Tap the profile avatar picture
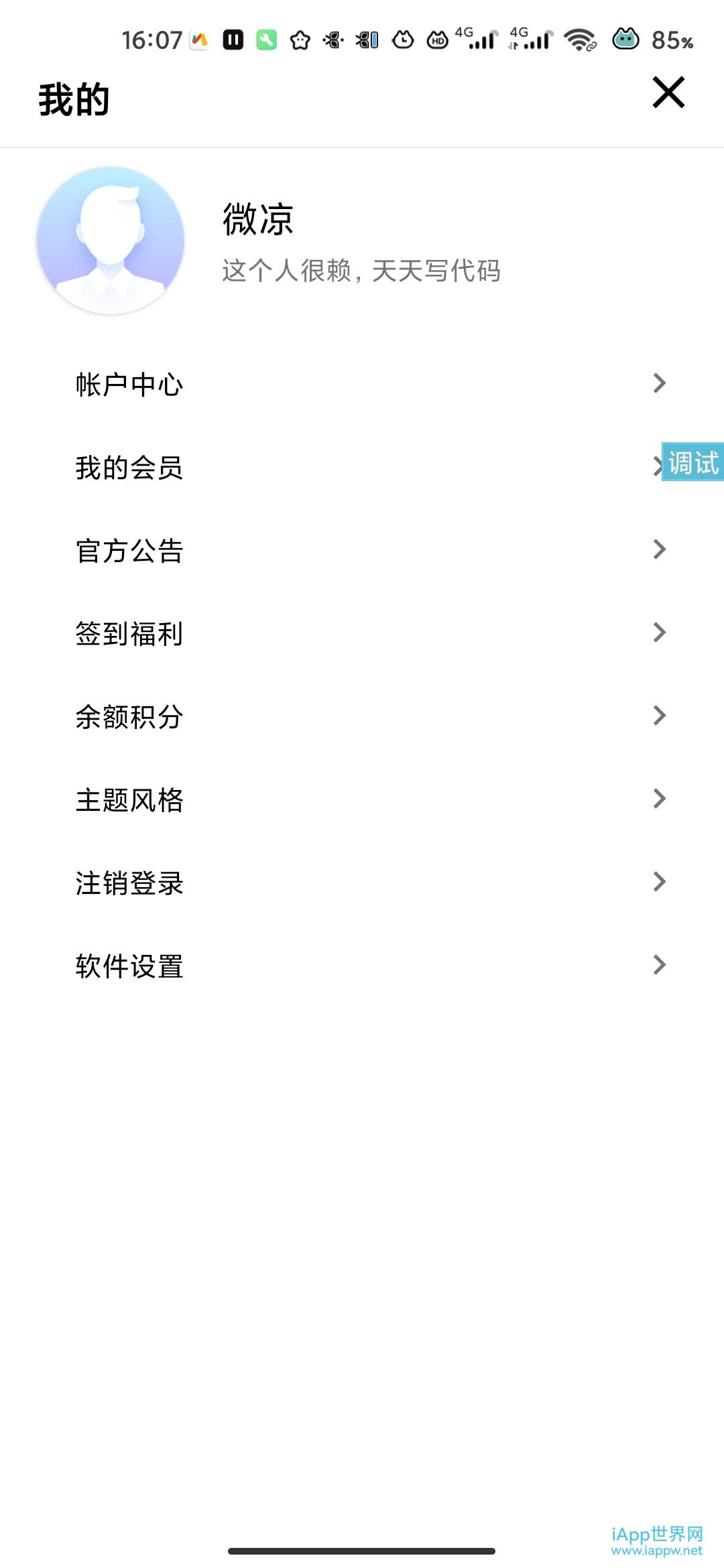 coord(111,241)
